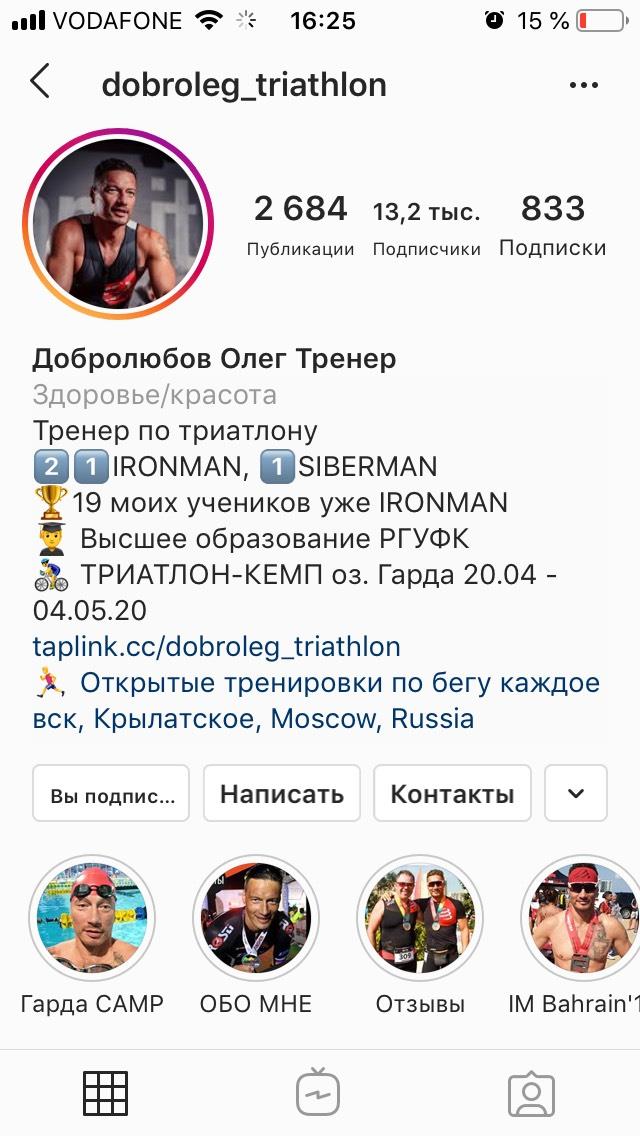Tap Написать to message the trainer
640x1136 pixels.
click(282, 795)
